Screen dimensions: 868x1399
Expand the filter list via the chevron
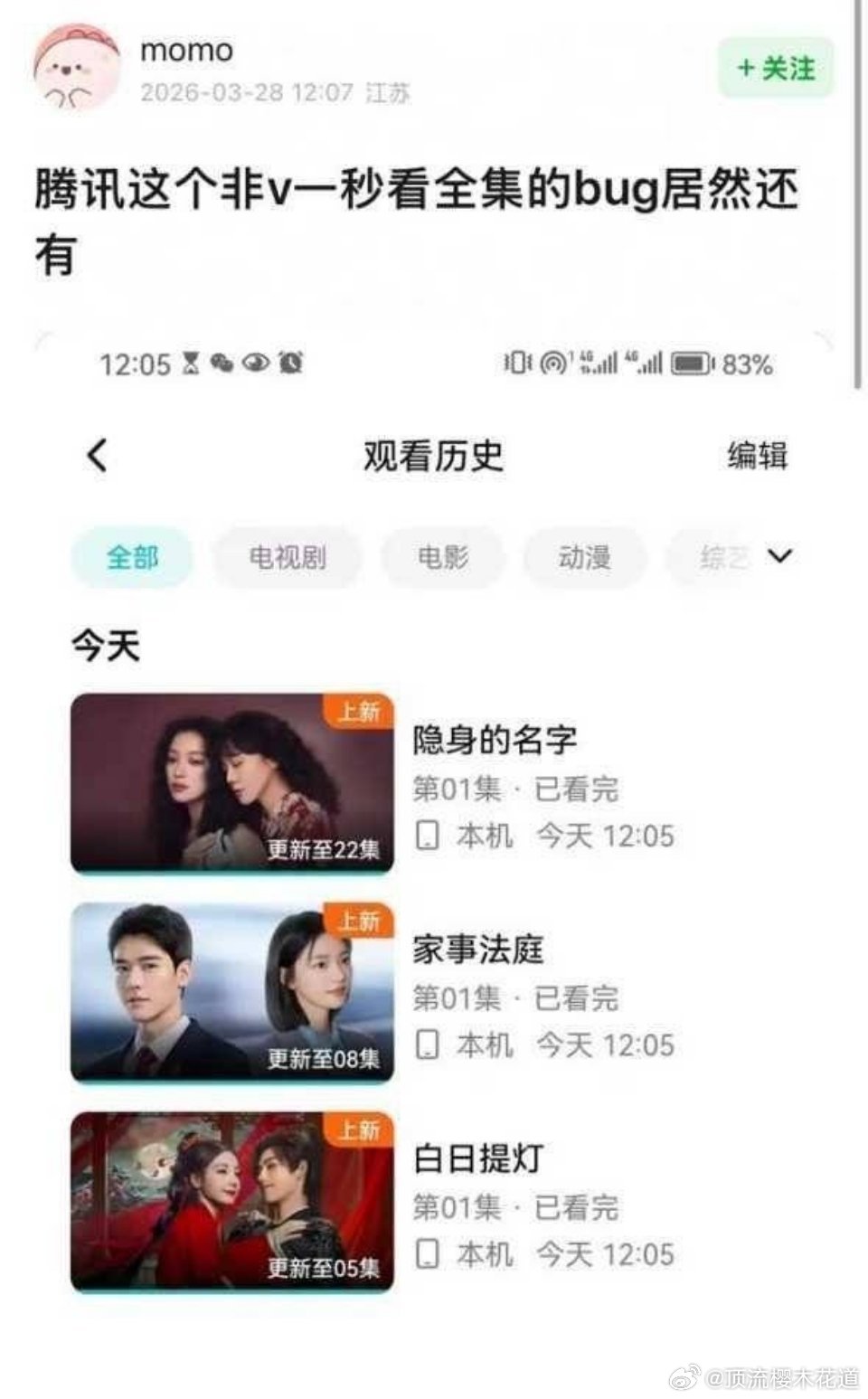[779, 558]
